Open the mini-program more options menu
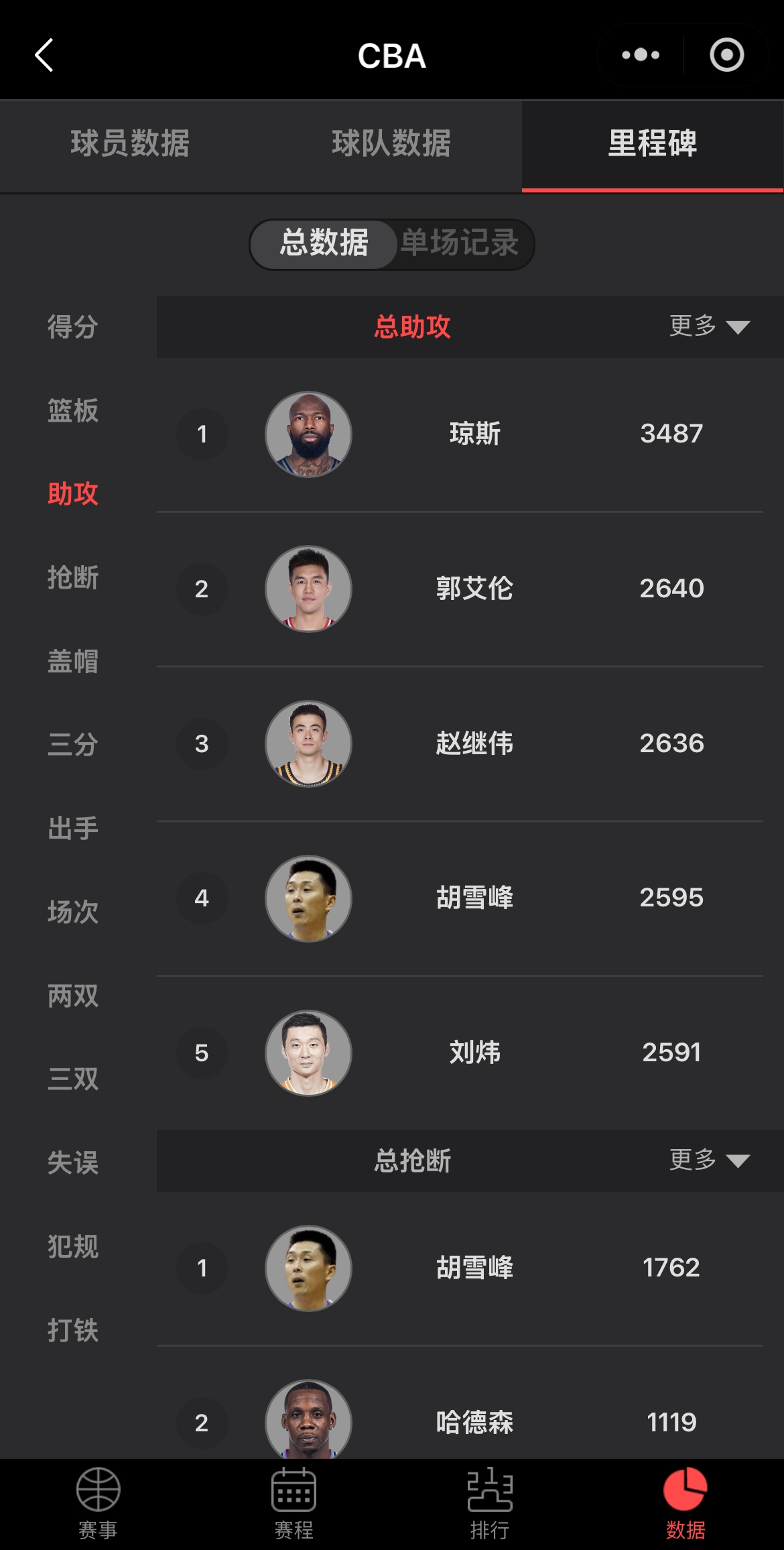Screen dimensions: 784x1550 641,55
